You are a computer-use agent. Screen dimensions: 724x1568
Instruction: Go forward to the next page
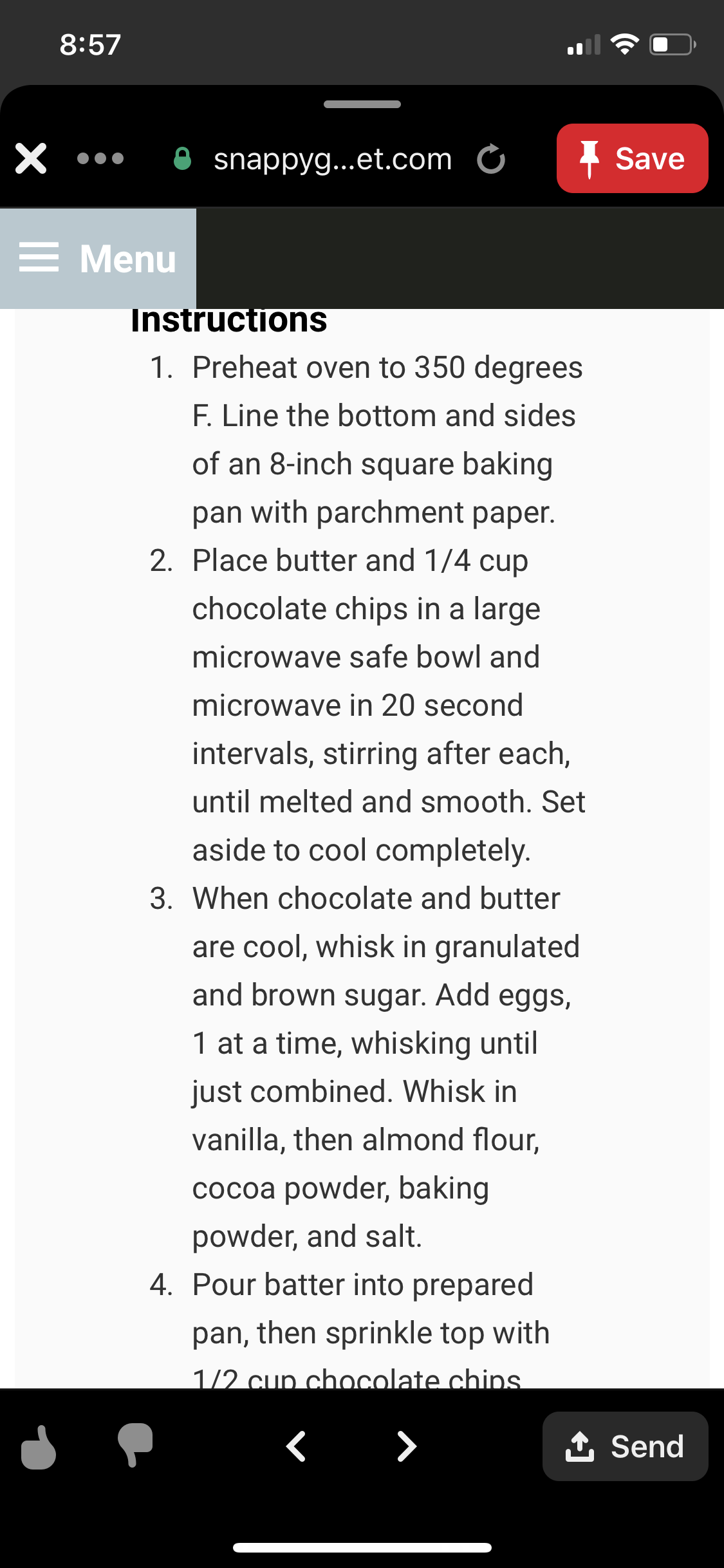click(406, 1446)
